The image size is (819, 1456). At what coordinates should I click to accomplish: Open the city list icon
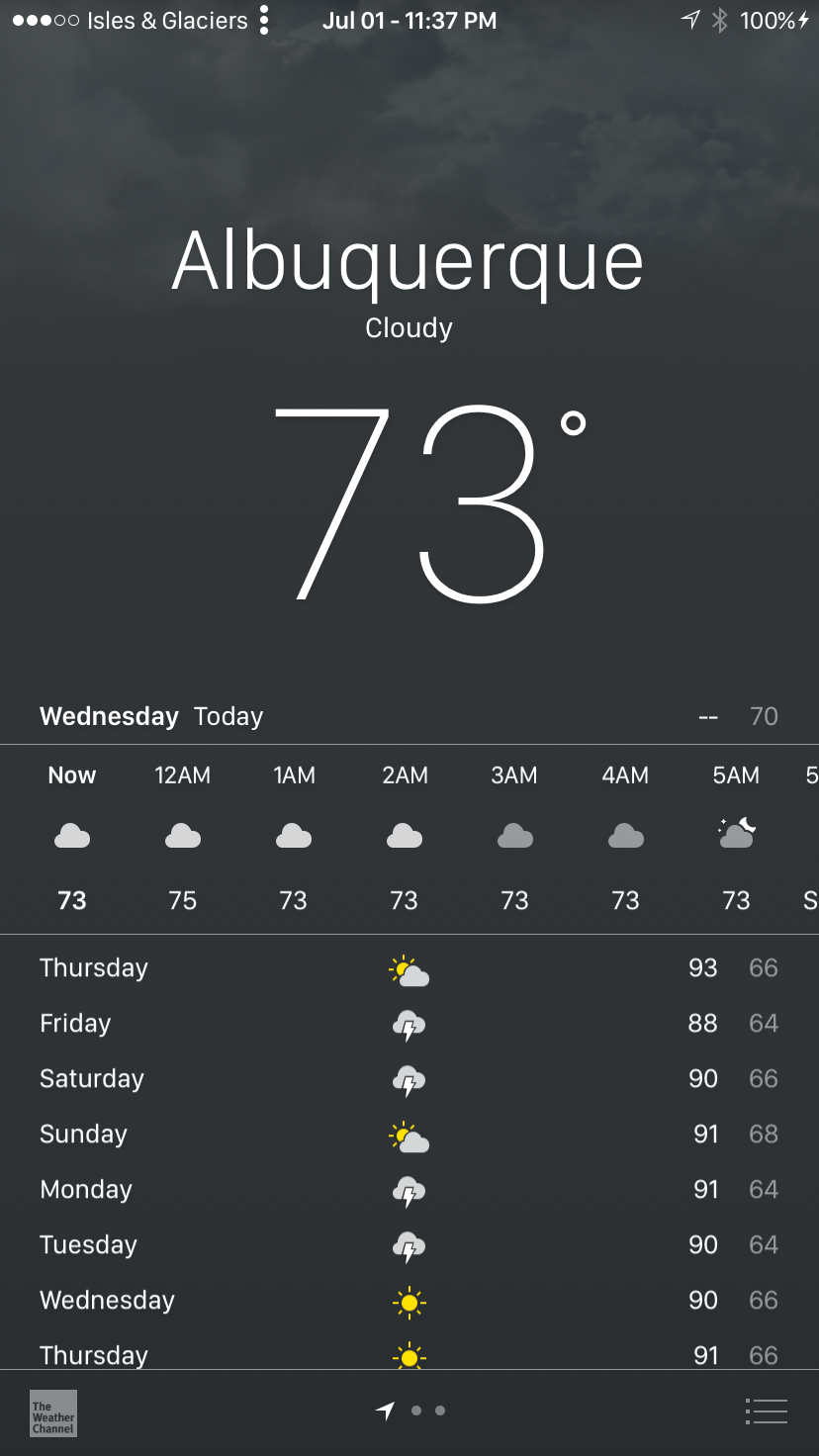coord(766,1411)
